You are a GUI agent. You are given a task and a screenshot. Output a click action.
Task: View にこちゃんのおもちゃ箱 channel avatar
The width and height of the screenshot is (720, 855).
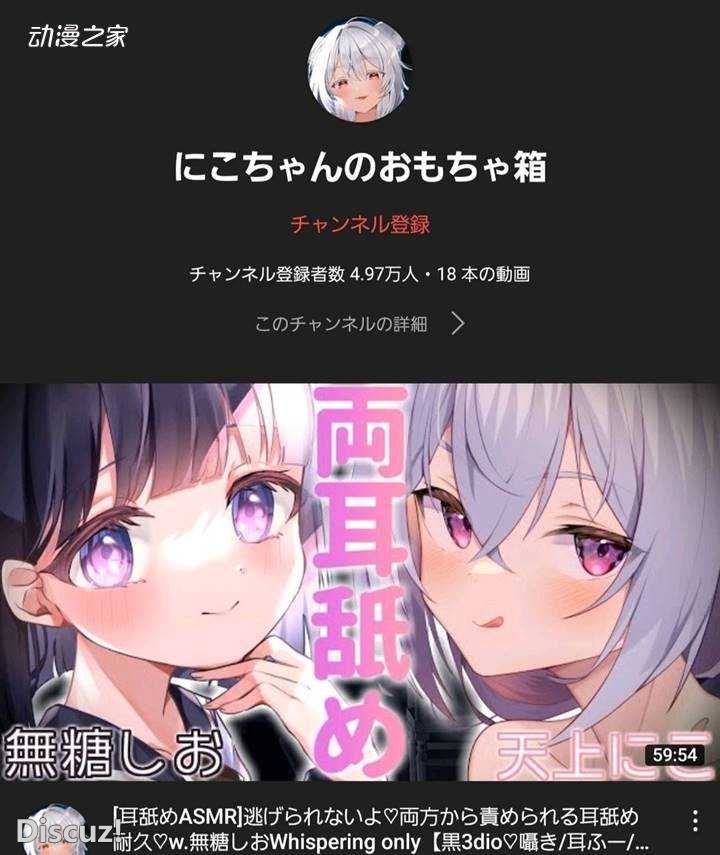360,68
